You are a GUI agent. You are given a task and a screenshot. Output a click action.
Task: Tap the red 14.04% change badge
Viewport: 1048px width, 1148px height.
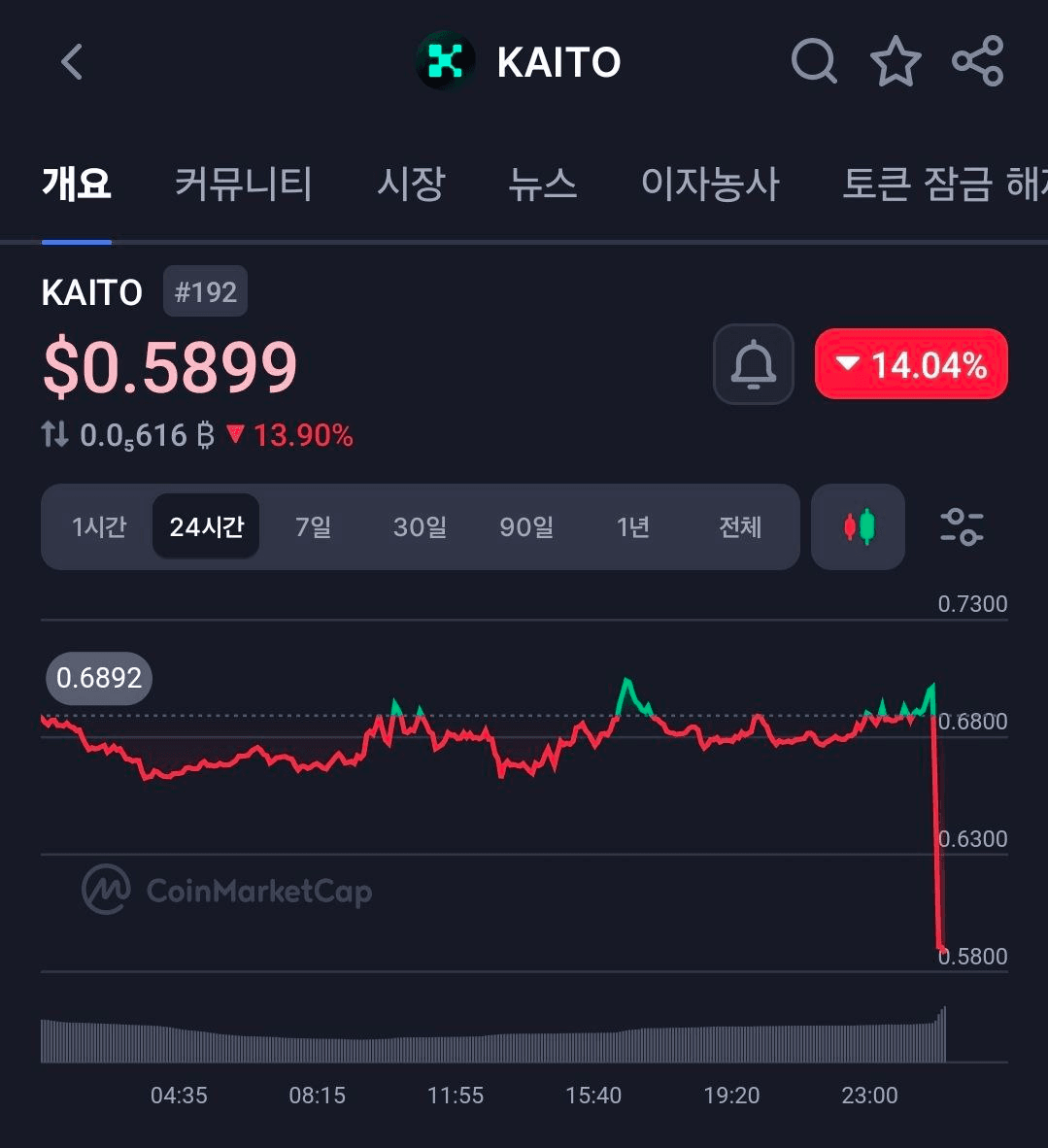pyautogui.click(x=911, y=364)
